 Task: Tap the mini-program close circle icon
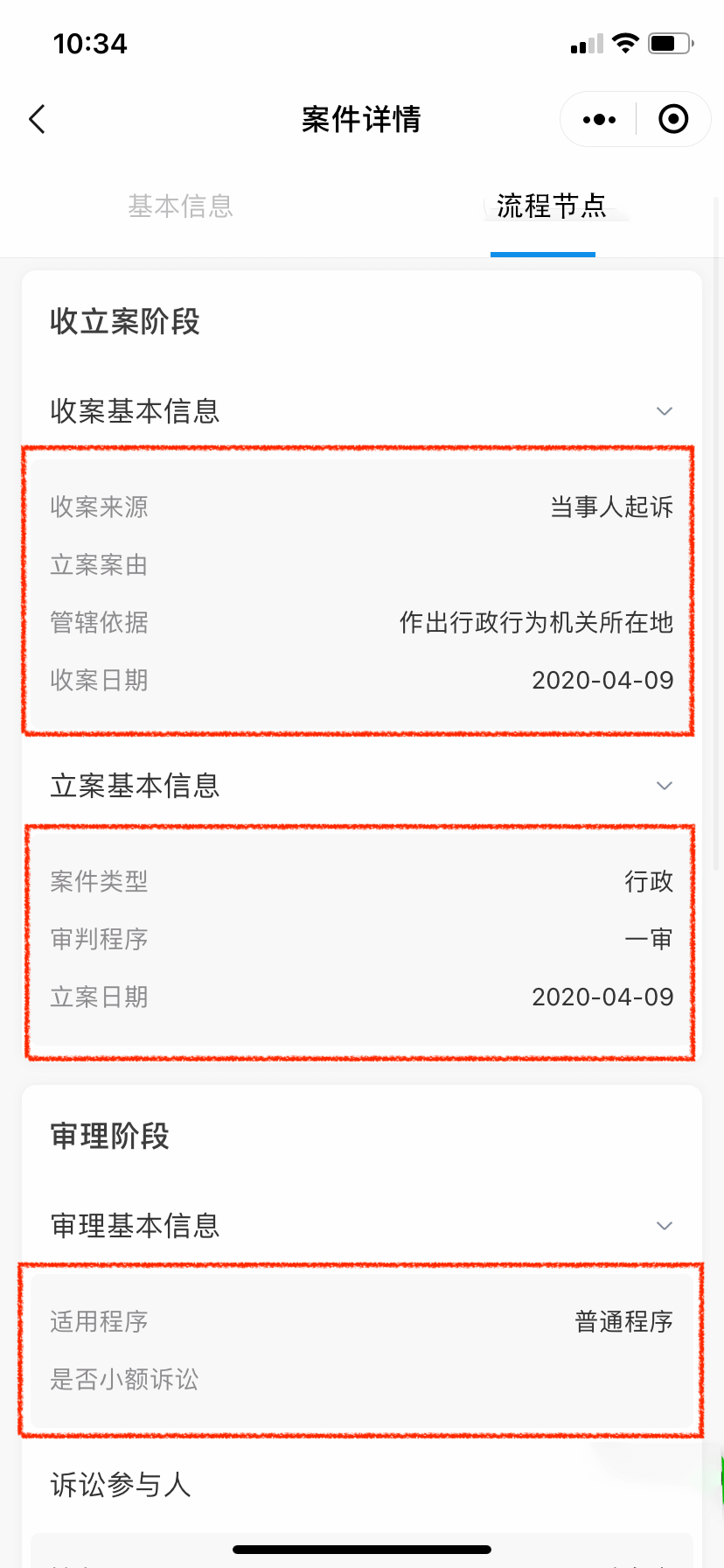click(673, 119)
